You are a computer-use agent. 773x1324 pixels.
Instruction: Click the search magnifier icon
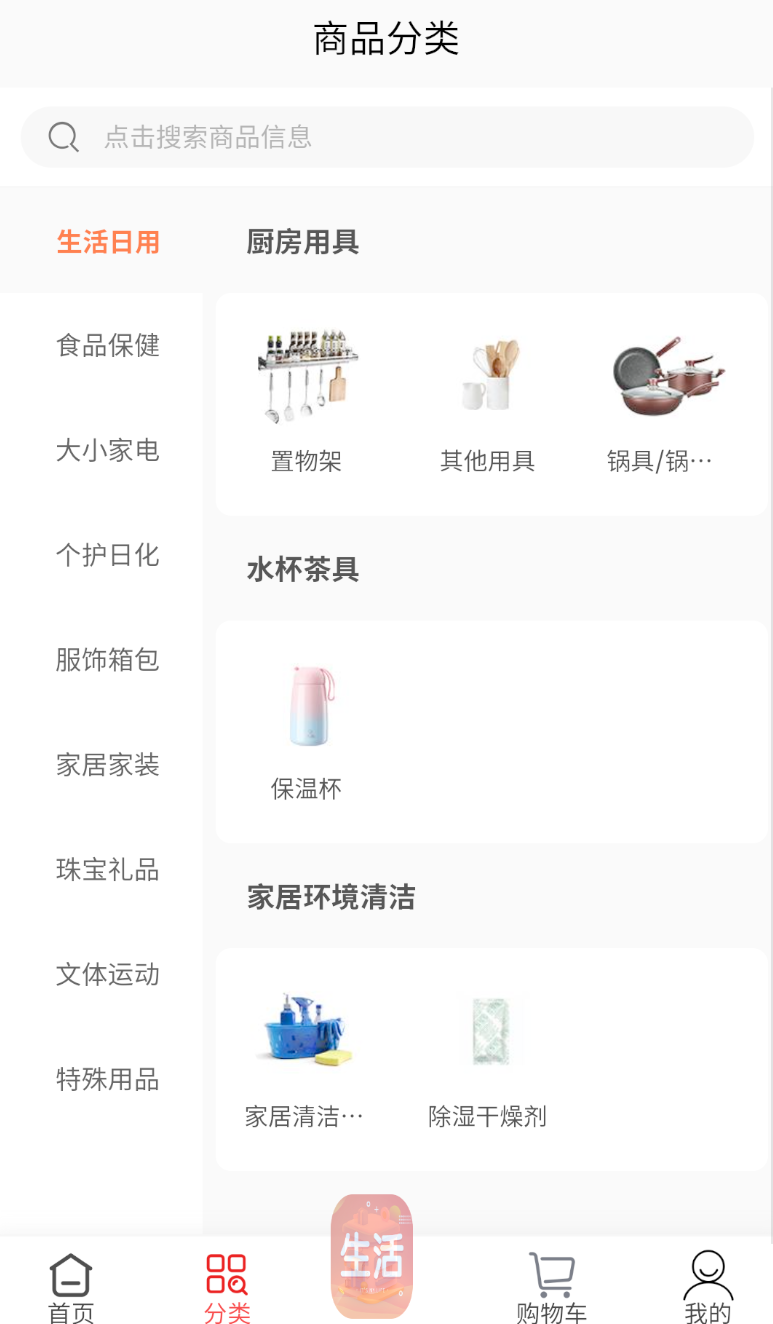point(63,136)
